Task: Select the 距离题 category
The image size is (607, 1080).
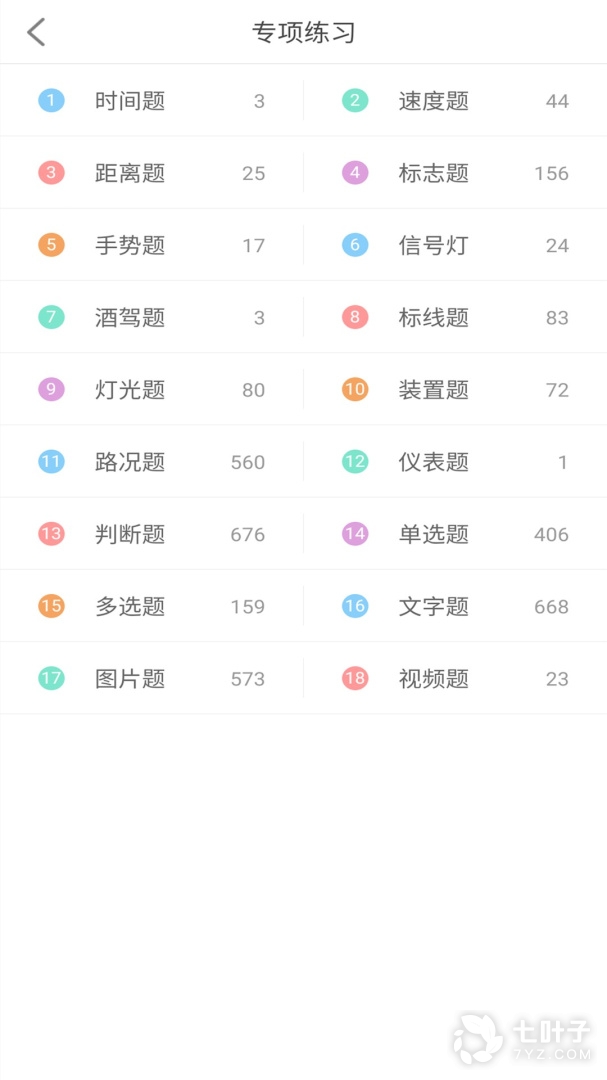Action: pyautogui.click(x=130, y=173)
